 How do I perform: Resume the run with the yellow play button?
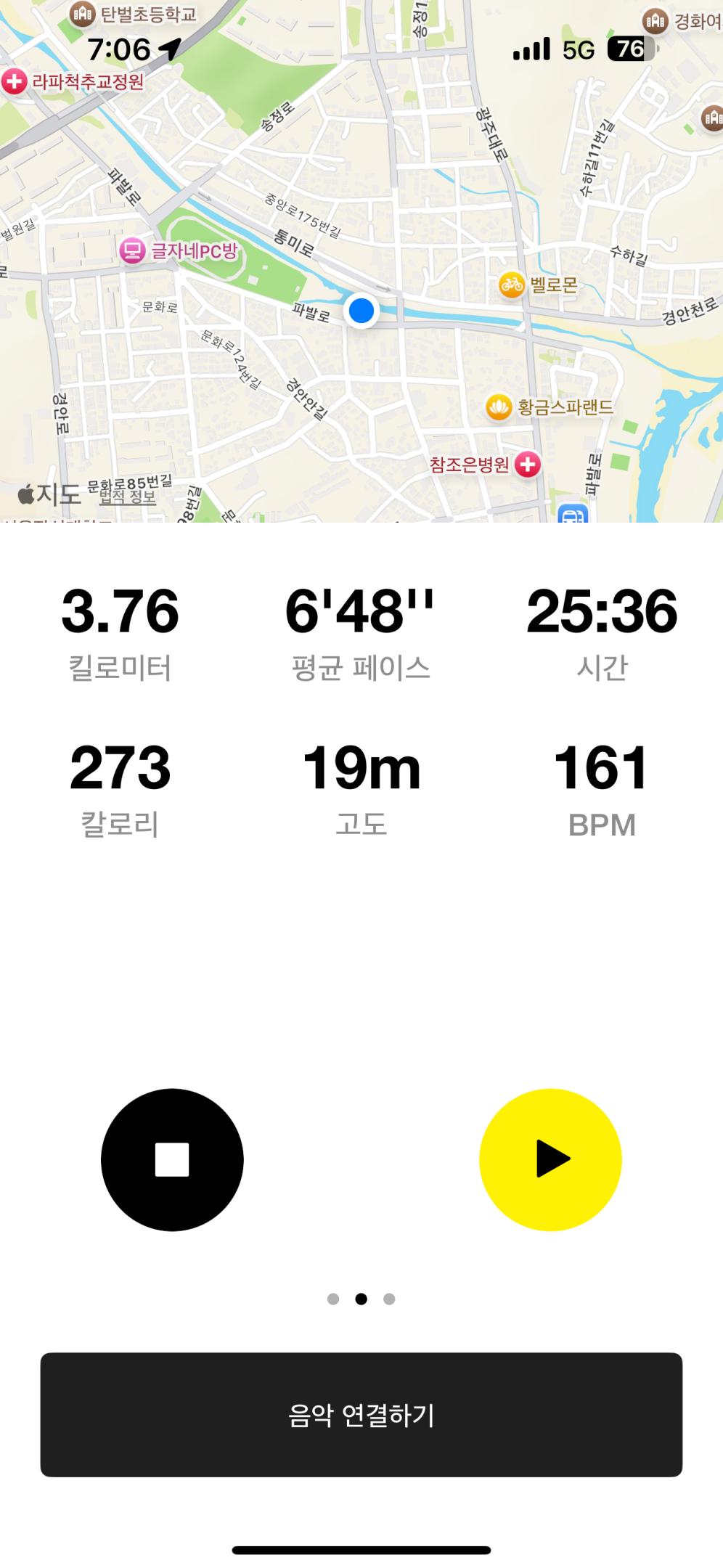[550, 1159]
